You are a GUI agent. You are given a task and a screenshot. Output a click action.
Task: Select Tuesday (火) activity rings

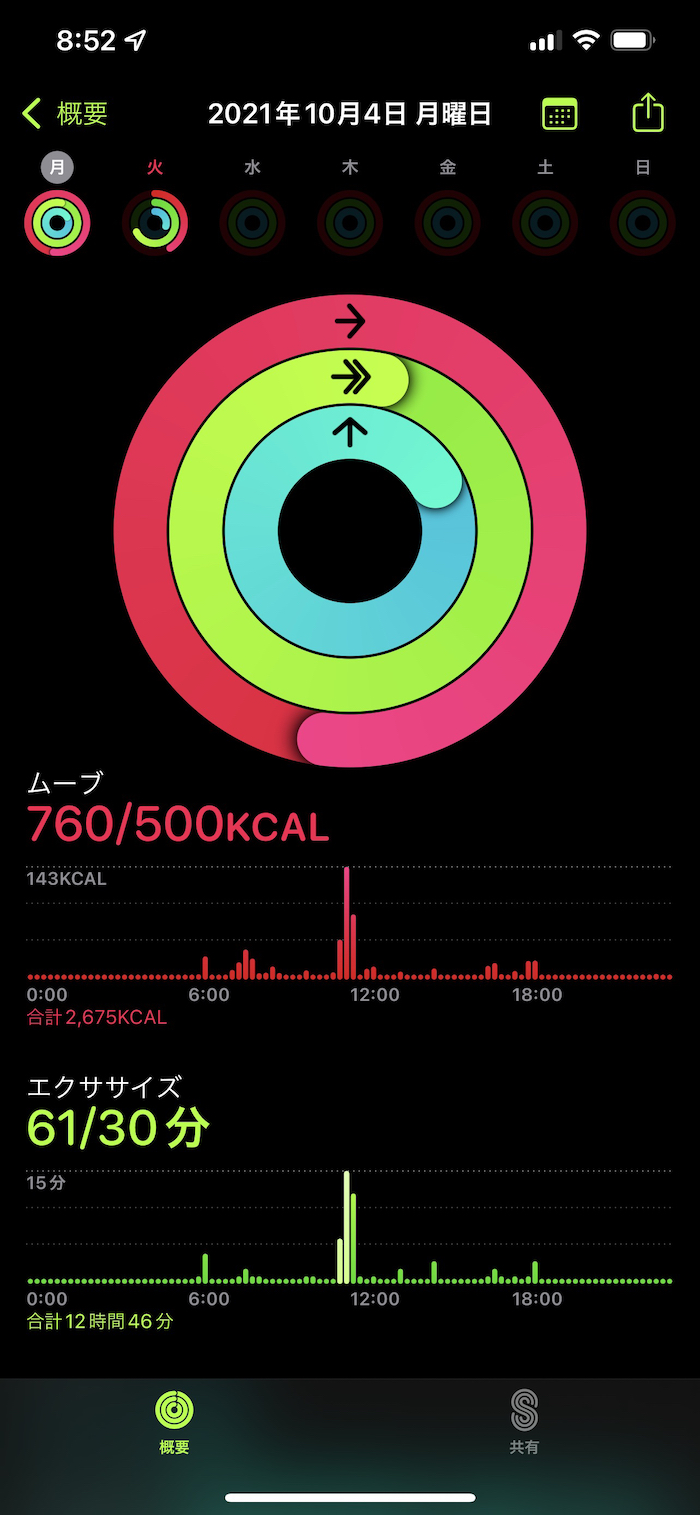(x=155, y=222)
